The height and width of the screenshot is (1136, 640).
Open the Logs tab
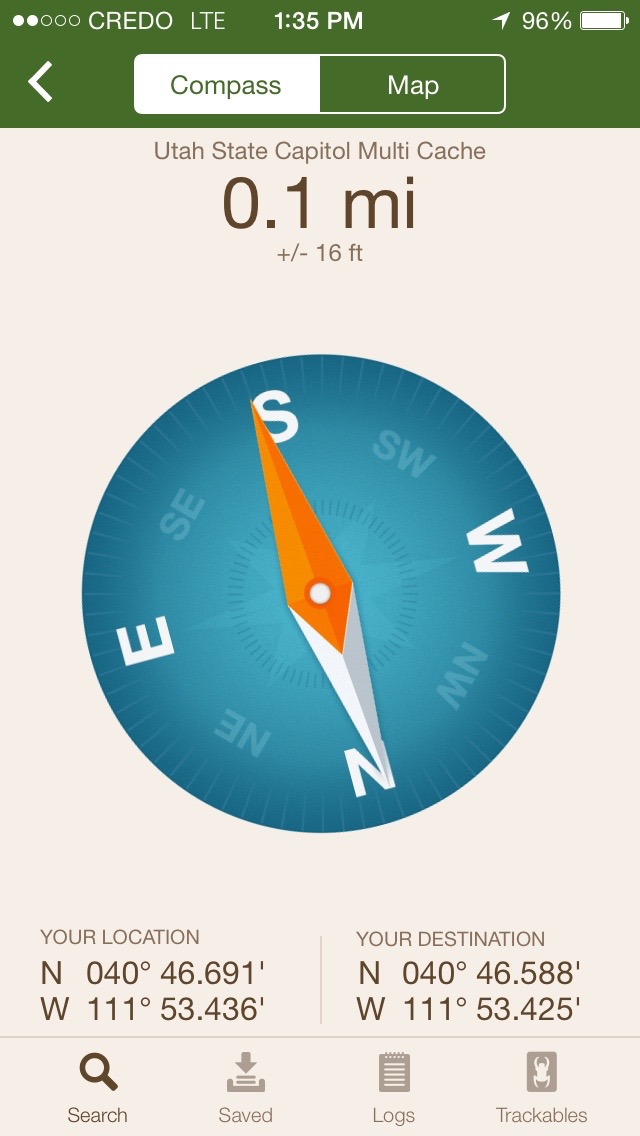pos(394,1087)
